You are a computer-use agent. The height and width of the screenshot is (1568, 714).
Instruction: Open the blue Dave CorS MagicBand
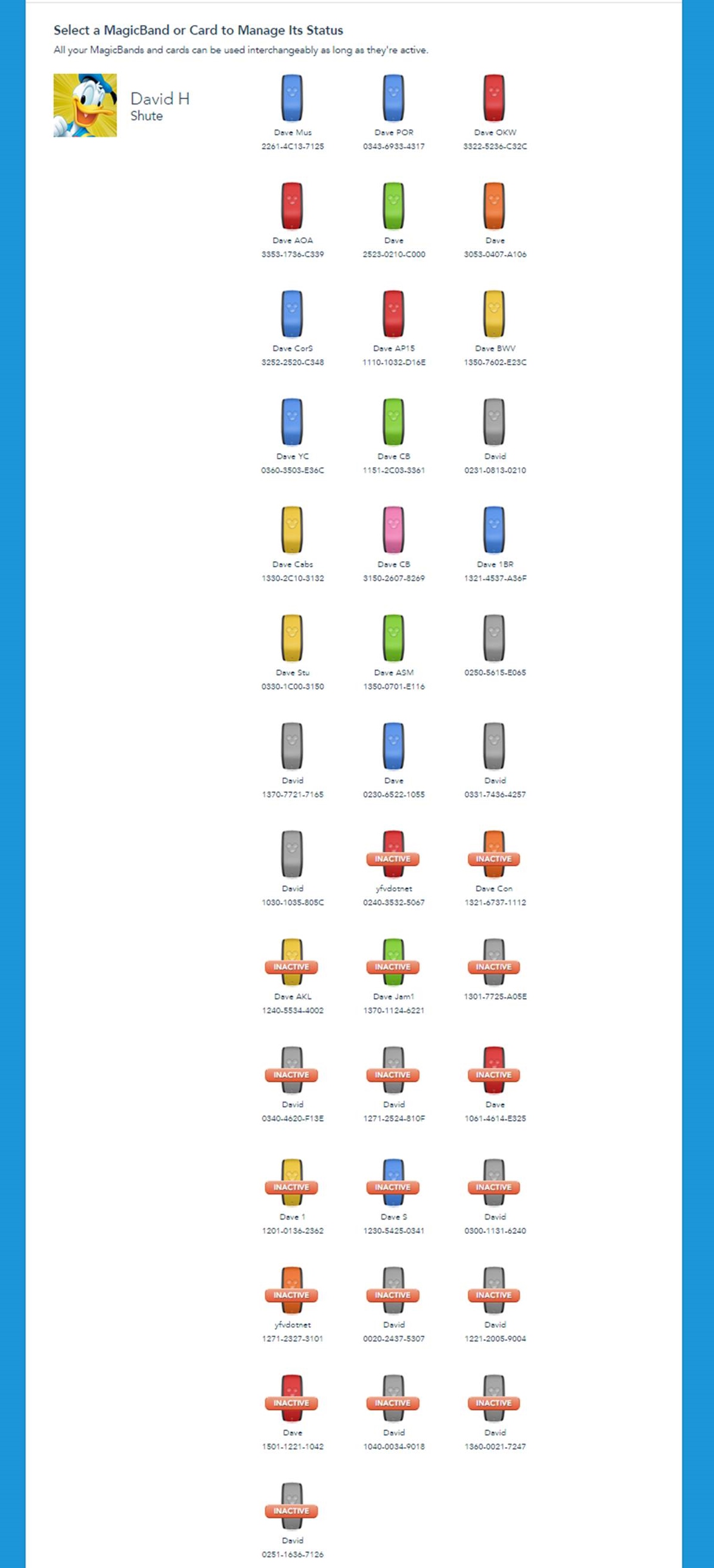pos(292,314)
